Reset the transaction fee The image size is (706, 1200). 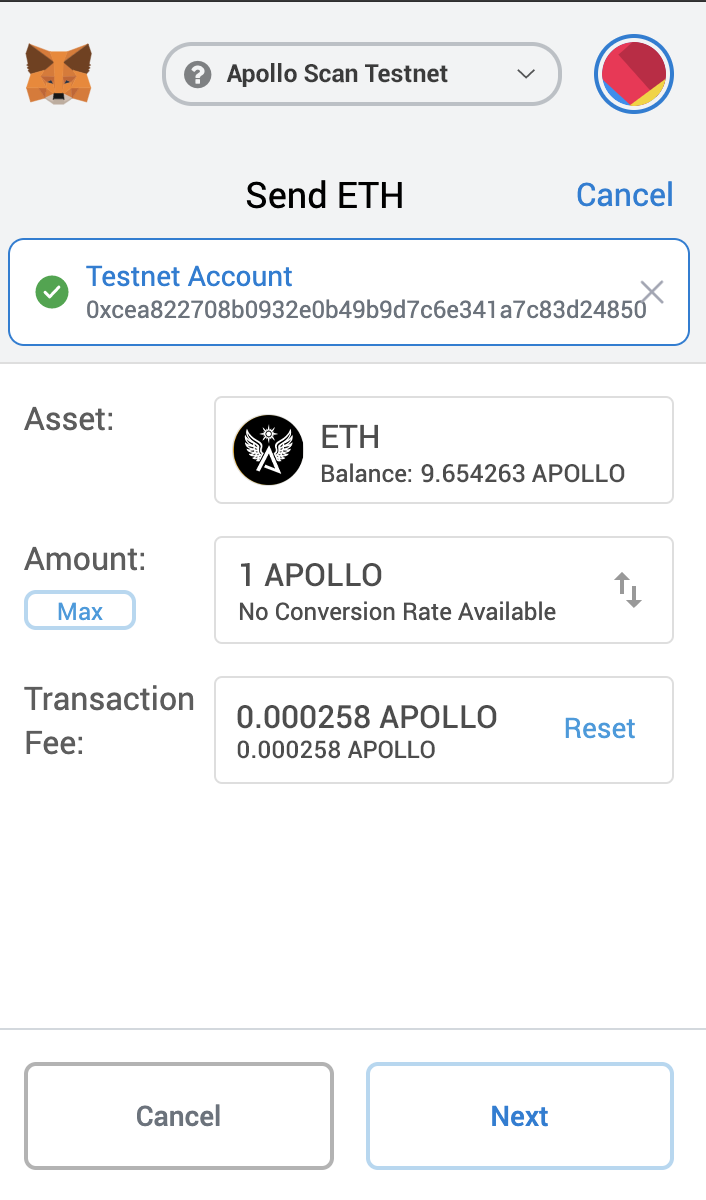coord(599,729)
